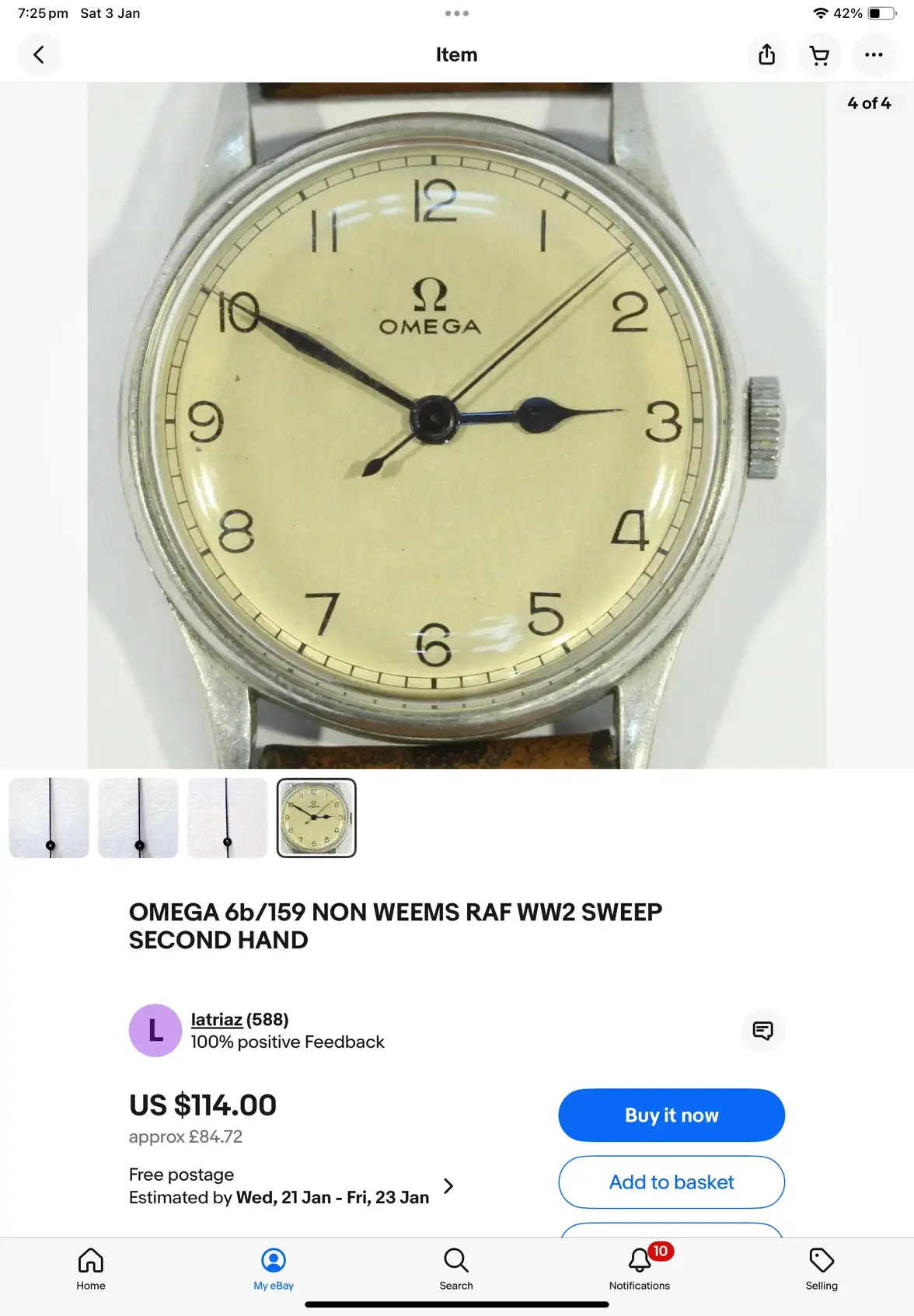Switch to the Home tab

point(91,1267)
